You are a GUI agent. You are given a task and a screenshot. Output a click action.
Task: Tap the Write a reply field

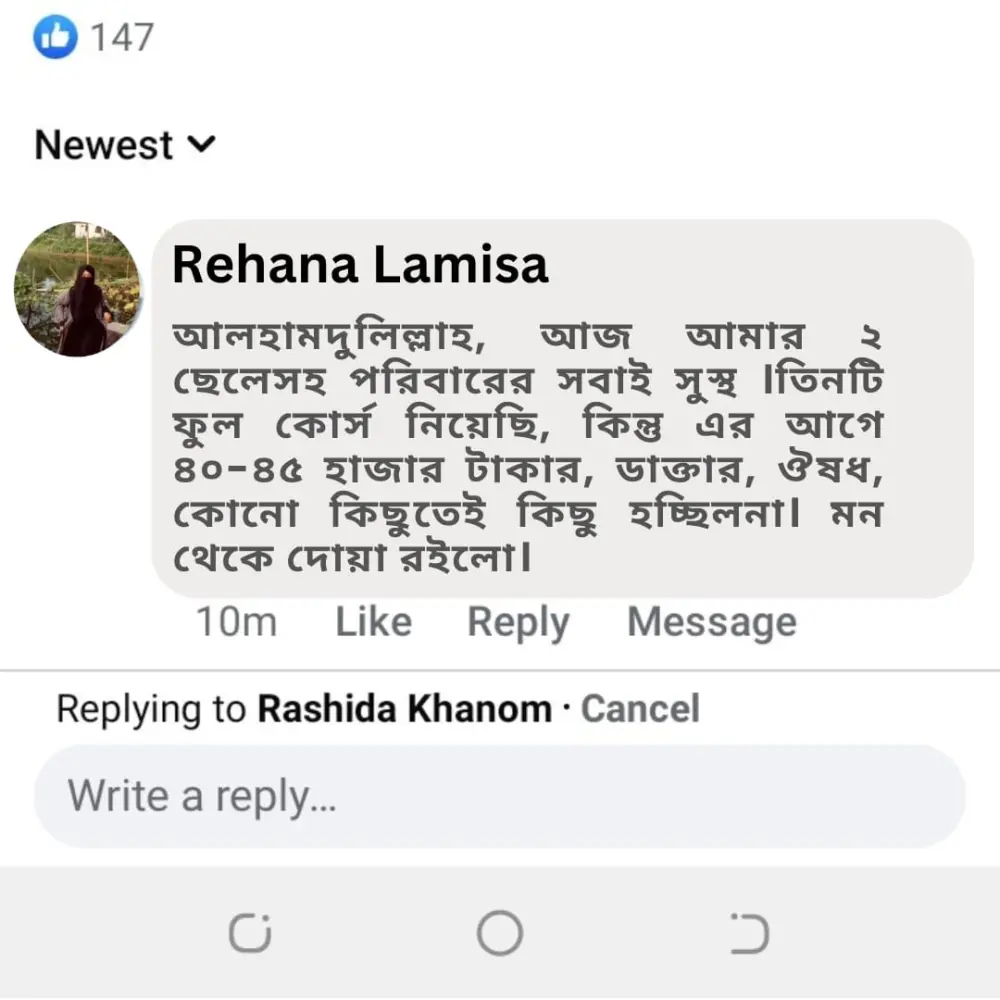click(500, 796)
